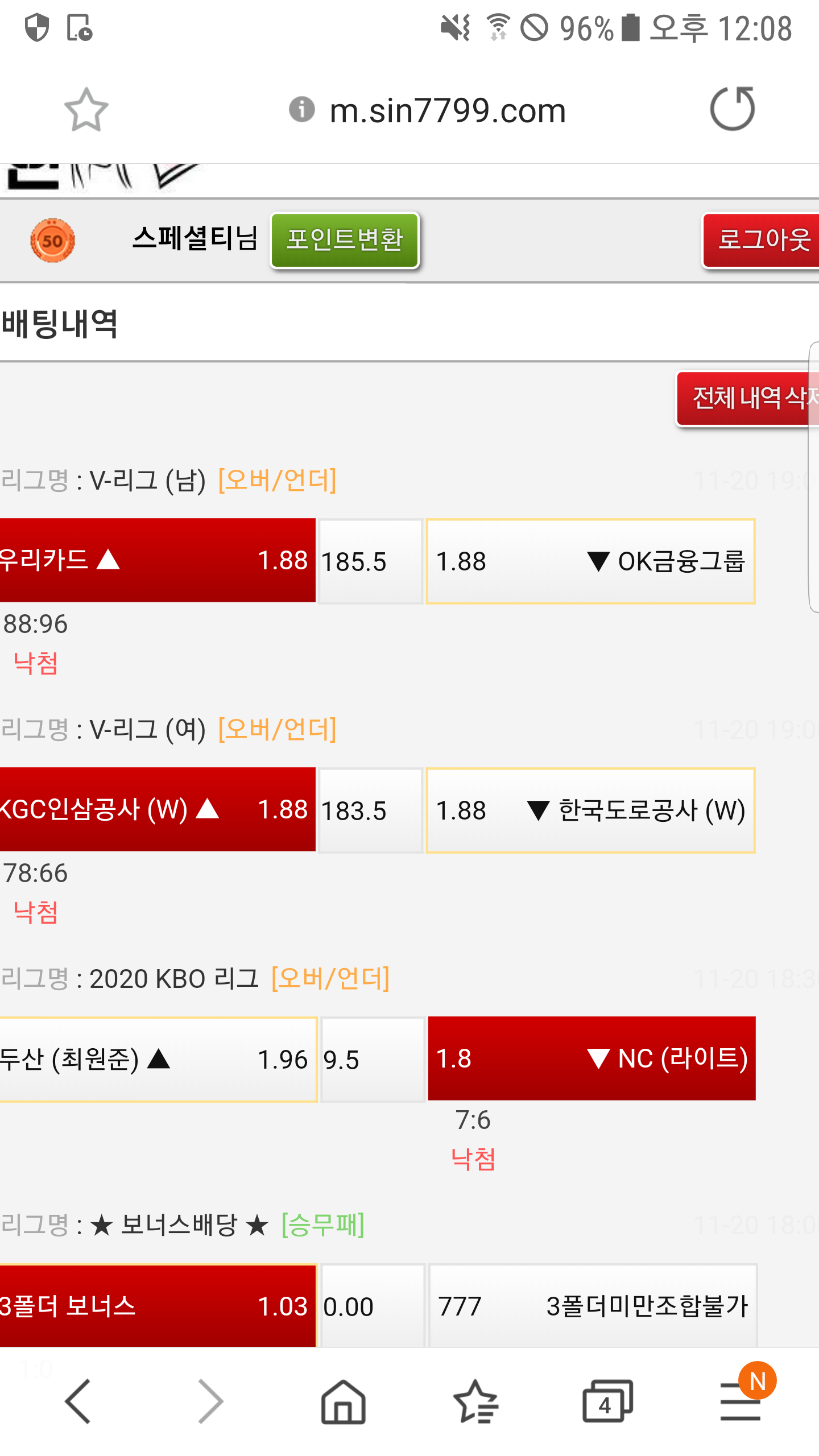Bookmark this page with the star icon
Viewport: 819px width, 1456px height.
(86, 109)
